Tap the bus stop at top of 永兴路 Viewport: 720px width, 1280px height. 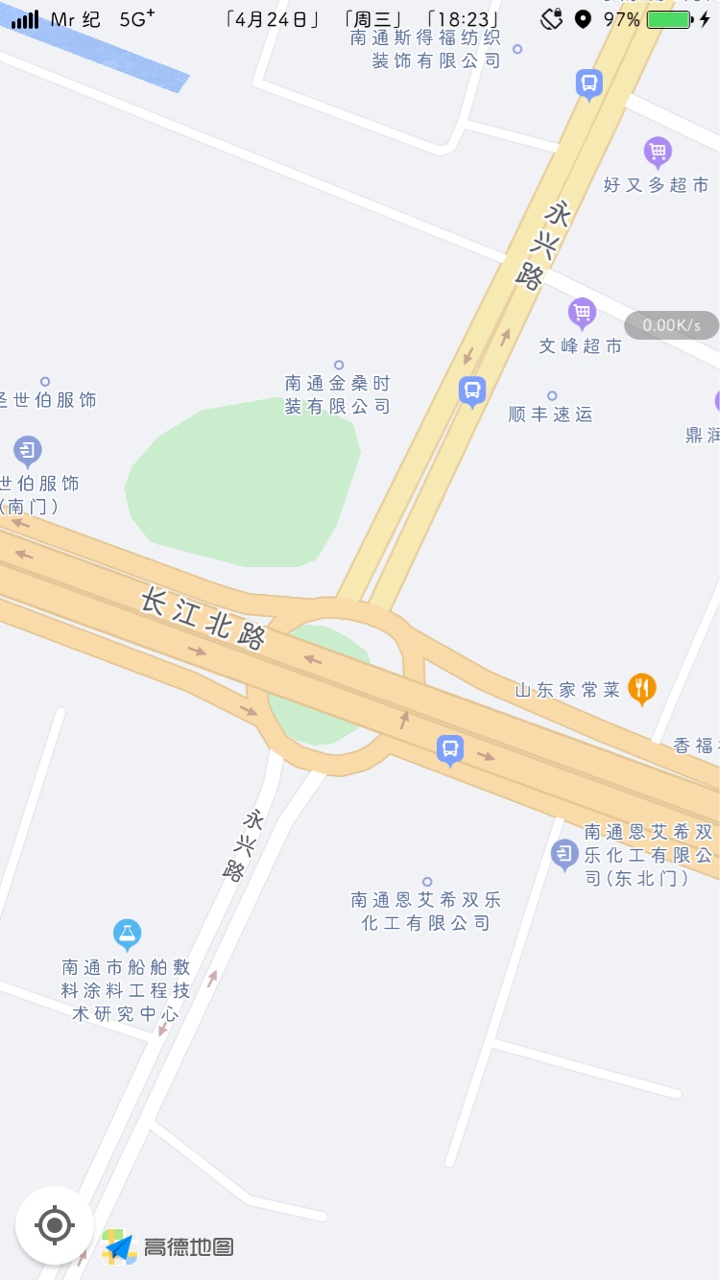coord(589,84)
